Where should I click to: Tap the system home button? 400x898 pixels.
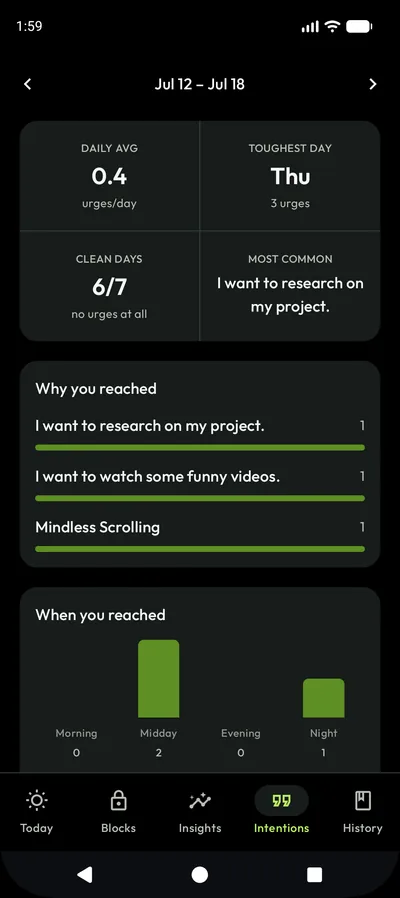[199, 875]
